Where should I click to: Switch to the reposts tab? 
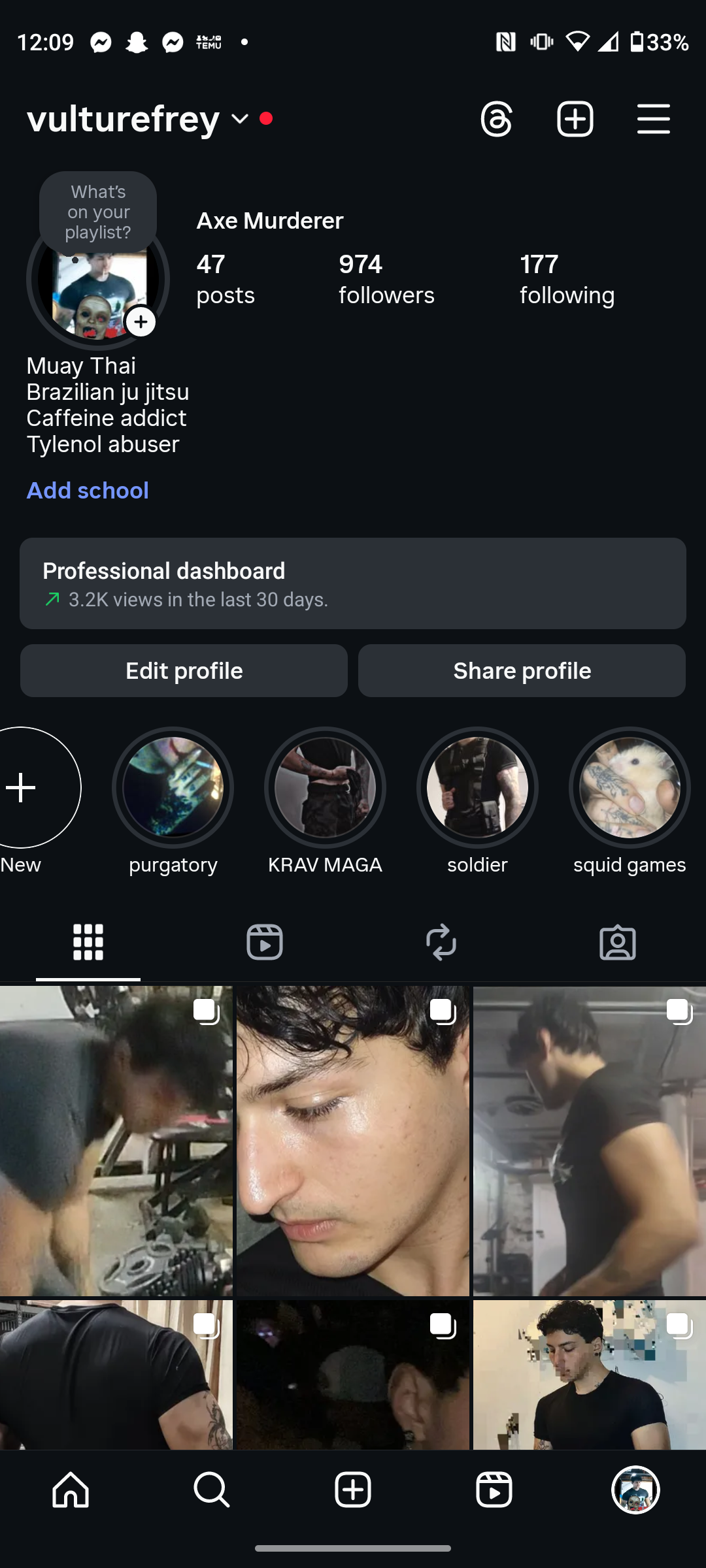pos(441,942)
